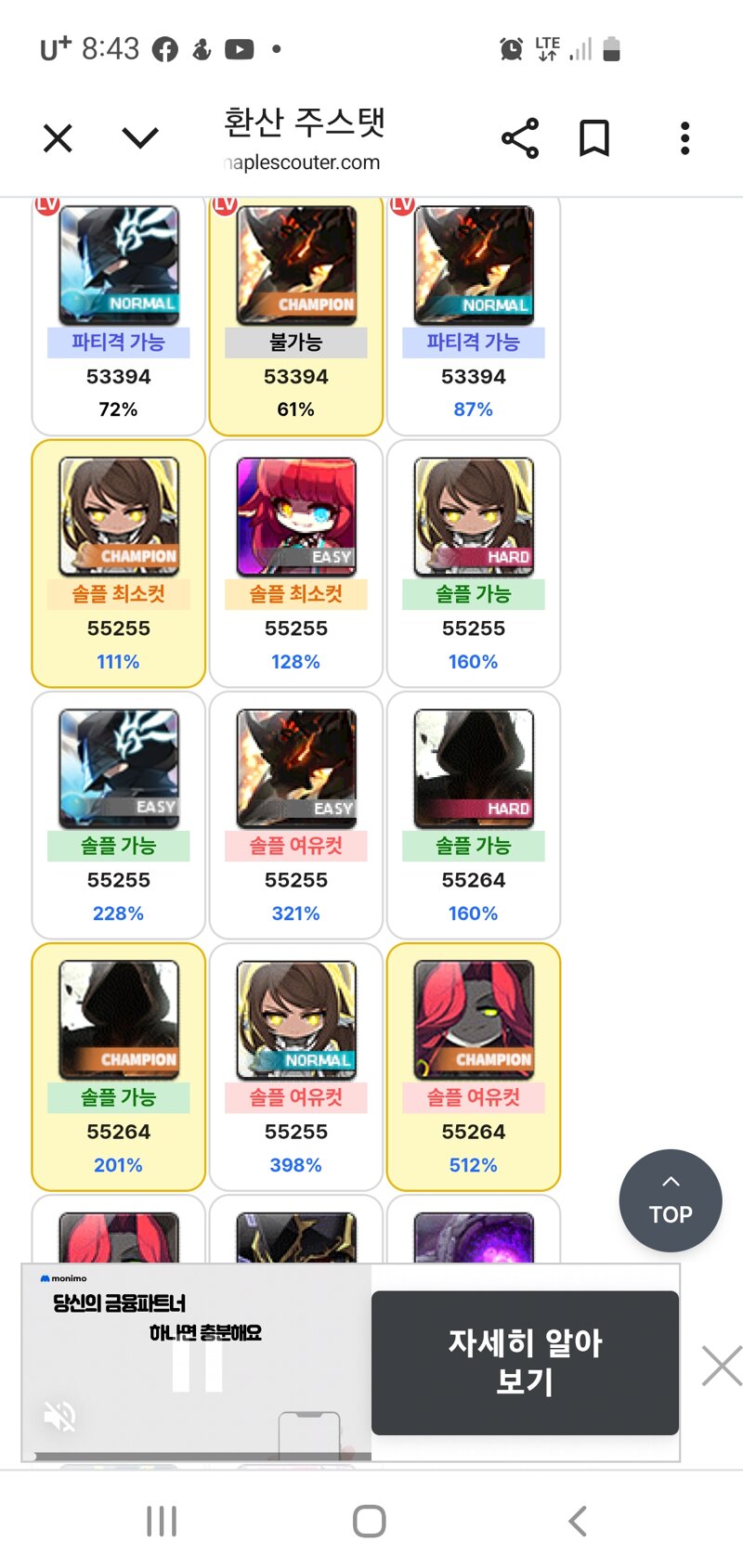Screen dimensions: 743x1568
Task: Bookmark the current page
Action: click(594, 138)
